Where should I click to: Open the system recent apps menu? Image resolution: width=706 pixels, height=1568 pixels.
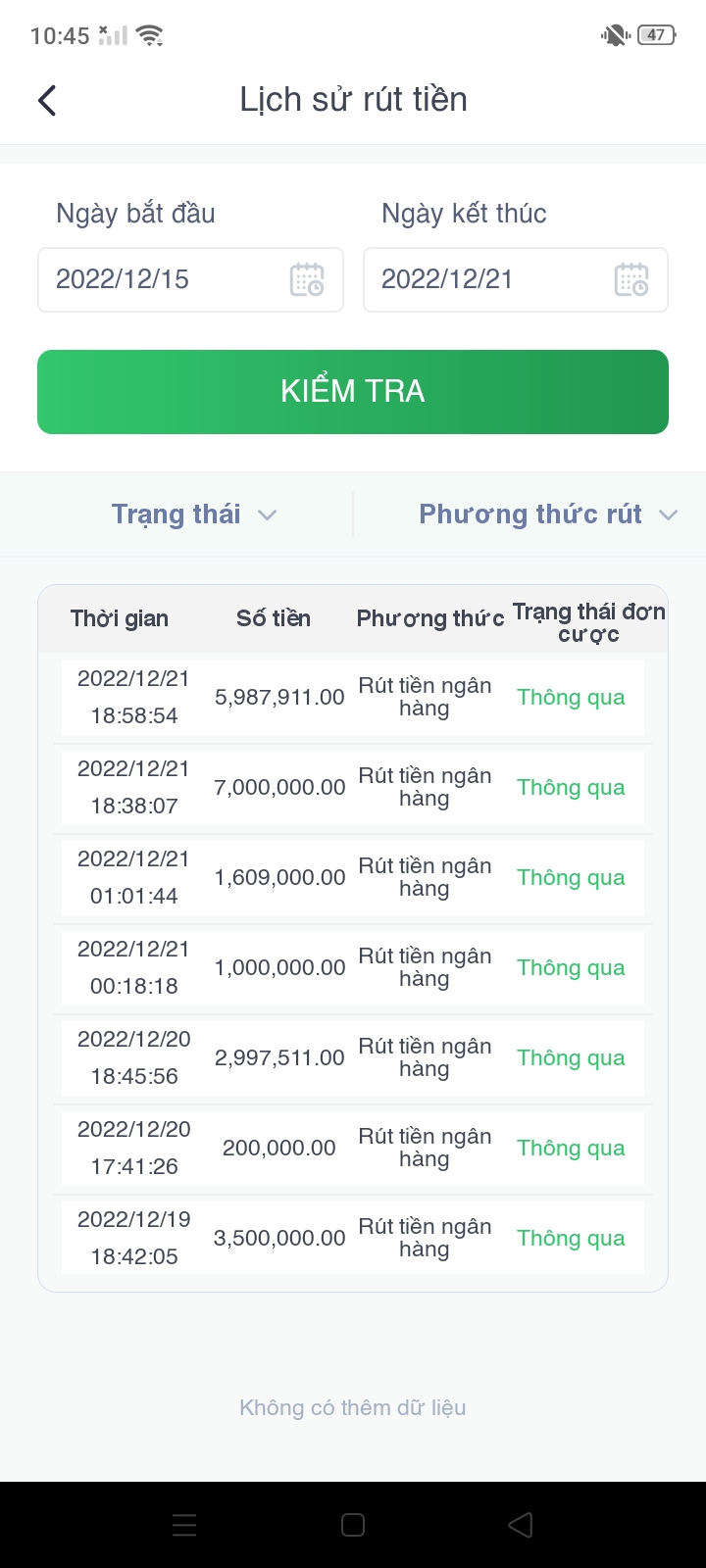(x=184, y=1525)
